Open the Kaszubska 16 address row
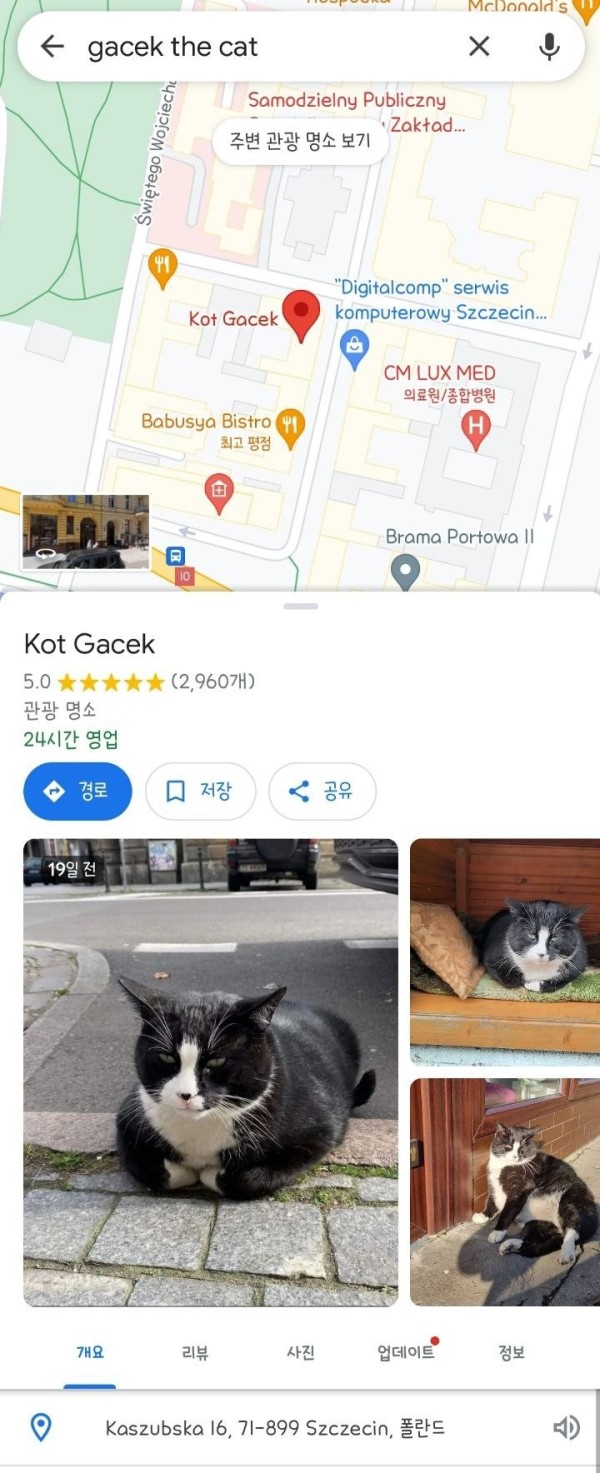600x1473 pixels. [275, 1428]
